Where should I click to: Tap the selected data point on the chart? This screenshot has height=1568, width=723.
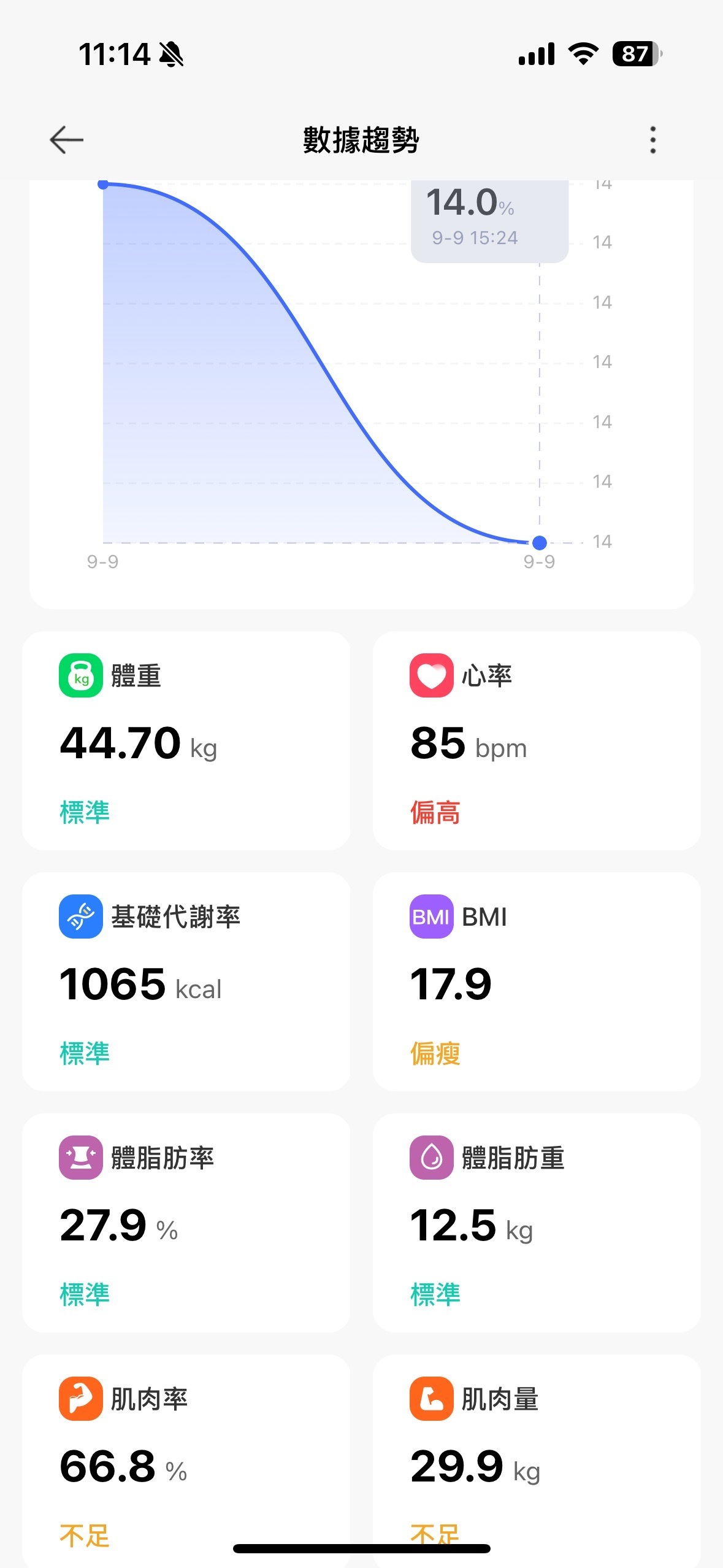[540, 543]
